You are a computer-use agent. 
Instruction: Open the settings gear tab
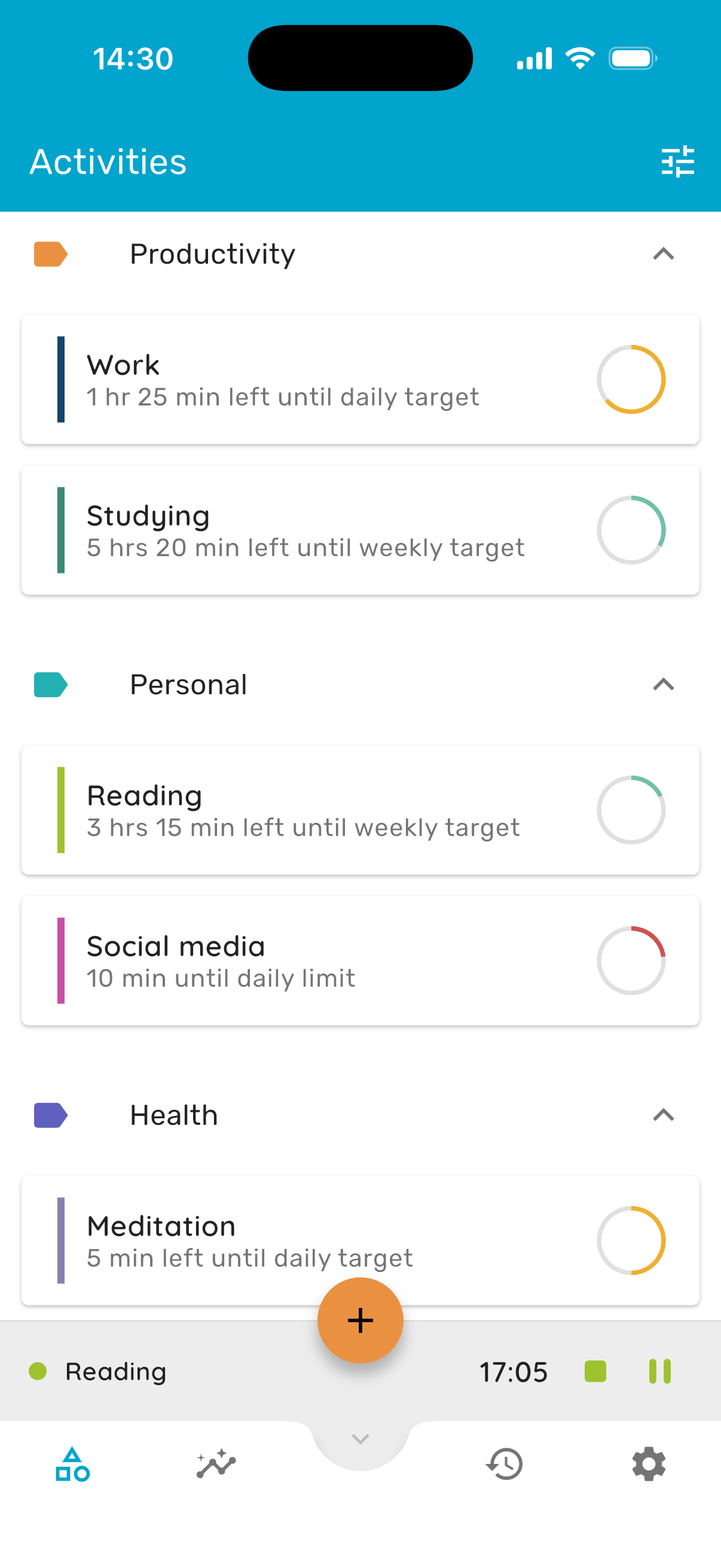[x=649, y=1464]
